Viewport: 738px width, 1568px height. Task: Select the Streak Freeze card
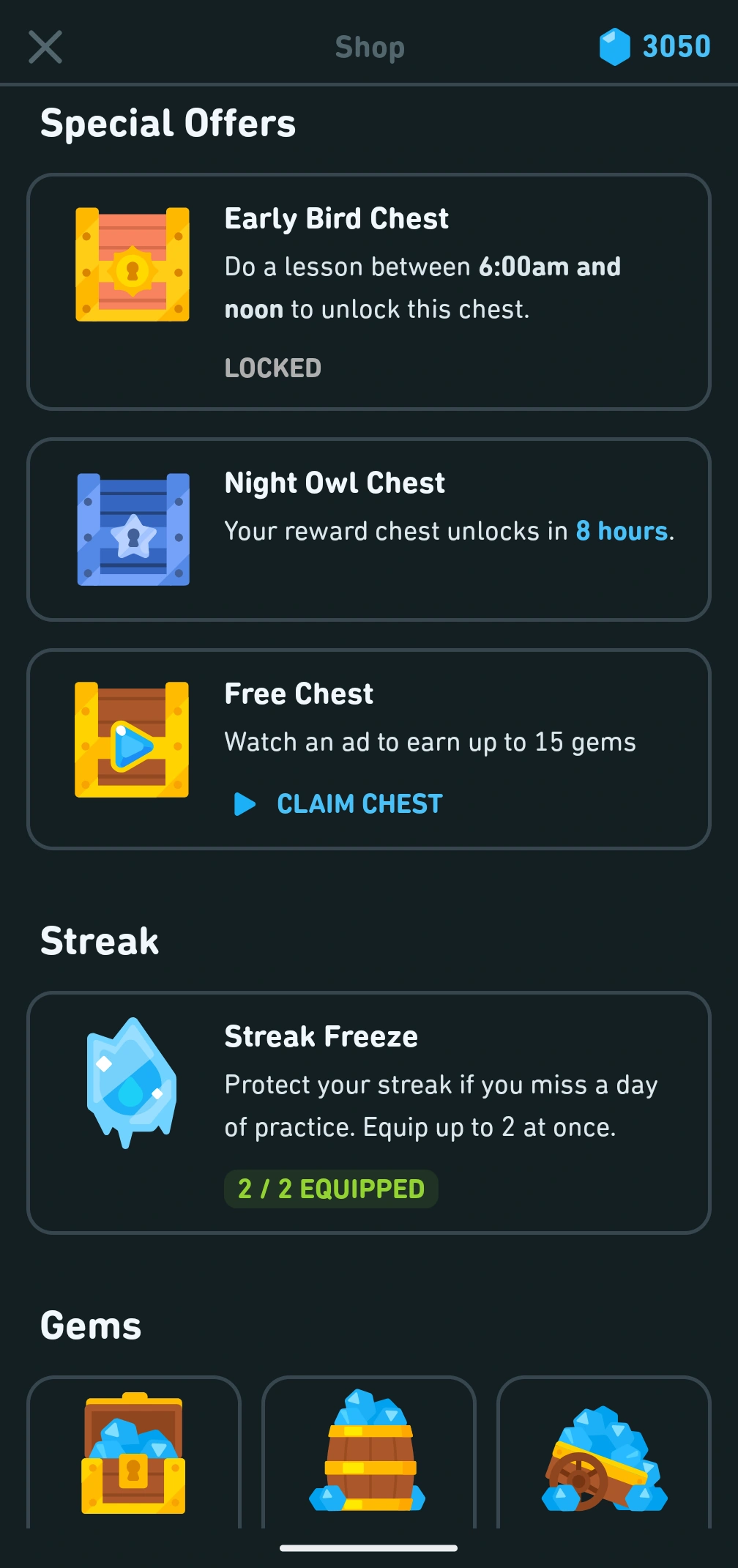pos(368,1112)
